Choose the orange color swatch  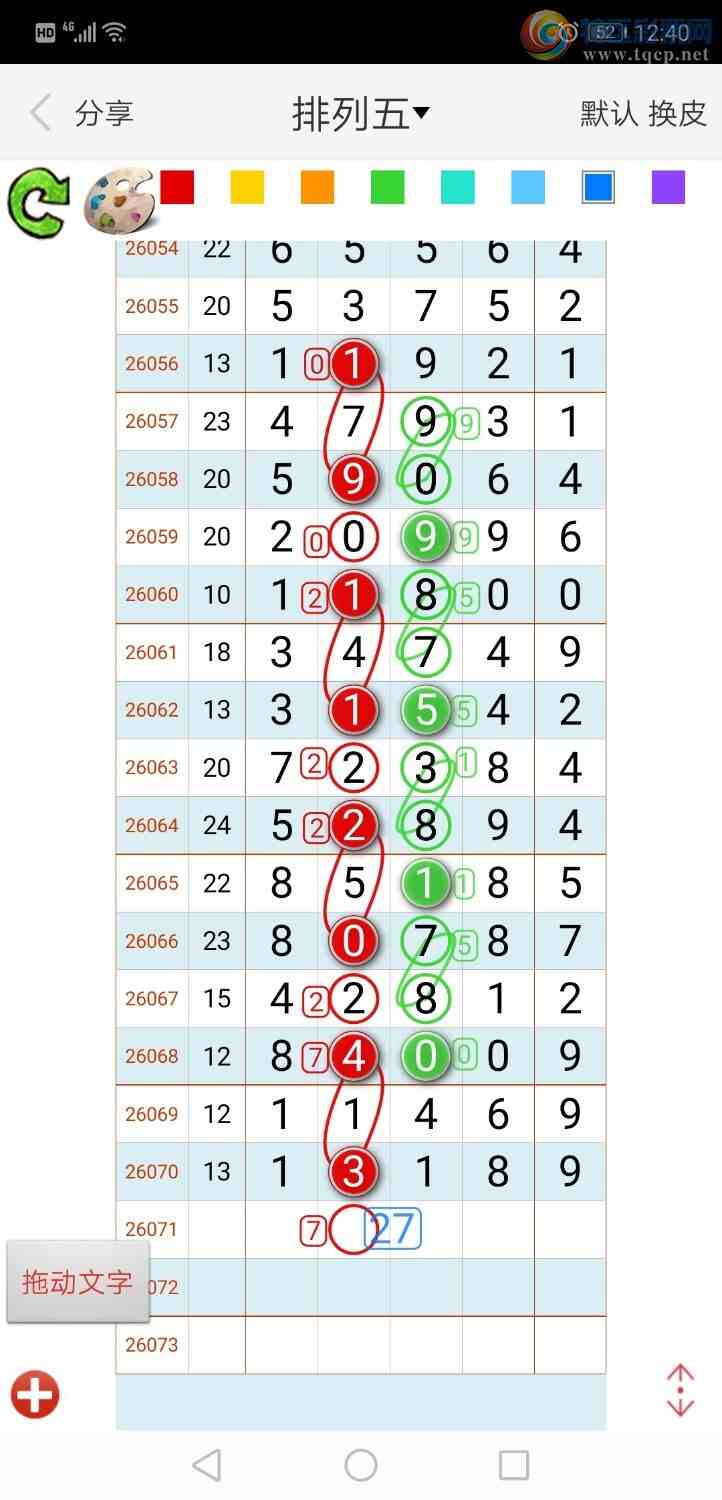(x=317, y=187)
